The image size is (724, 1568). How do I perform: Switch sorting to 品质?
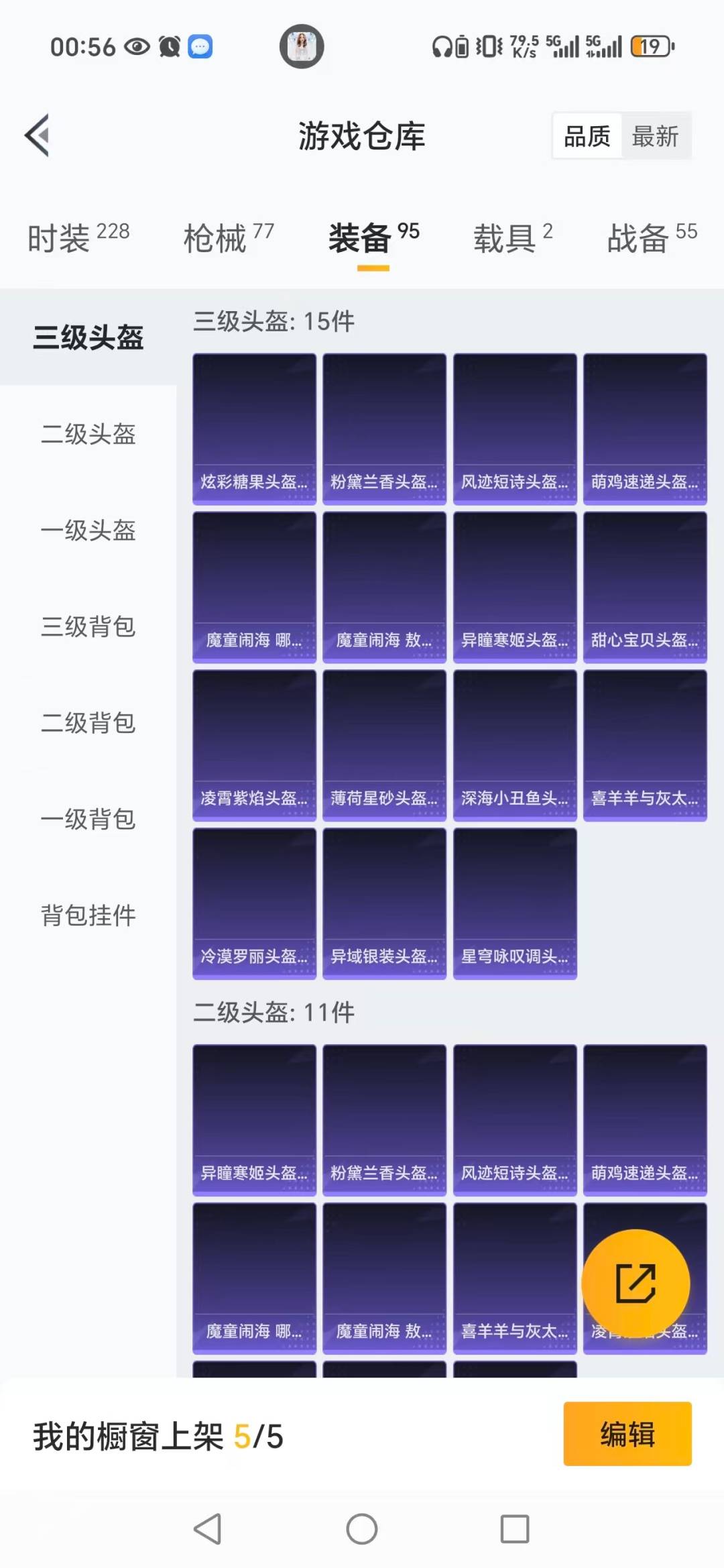tap(586, 135)
